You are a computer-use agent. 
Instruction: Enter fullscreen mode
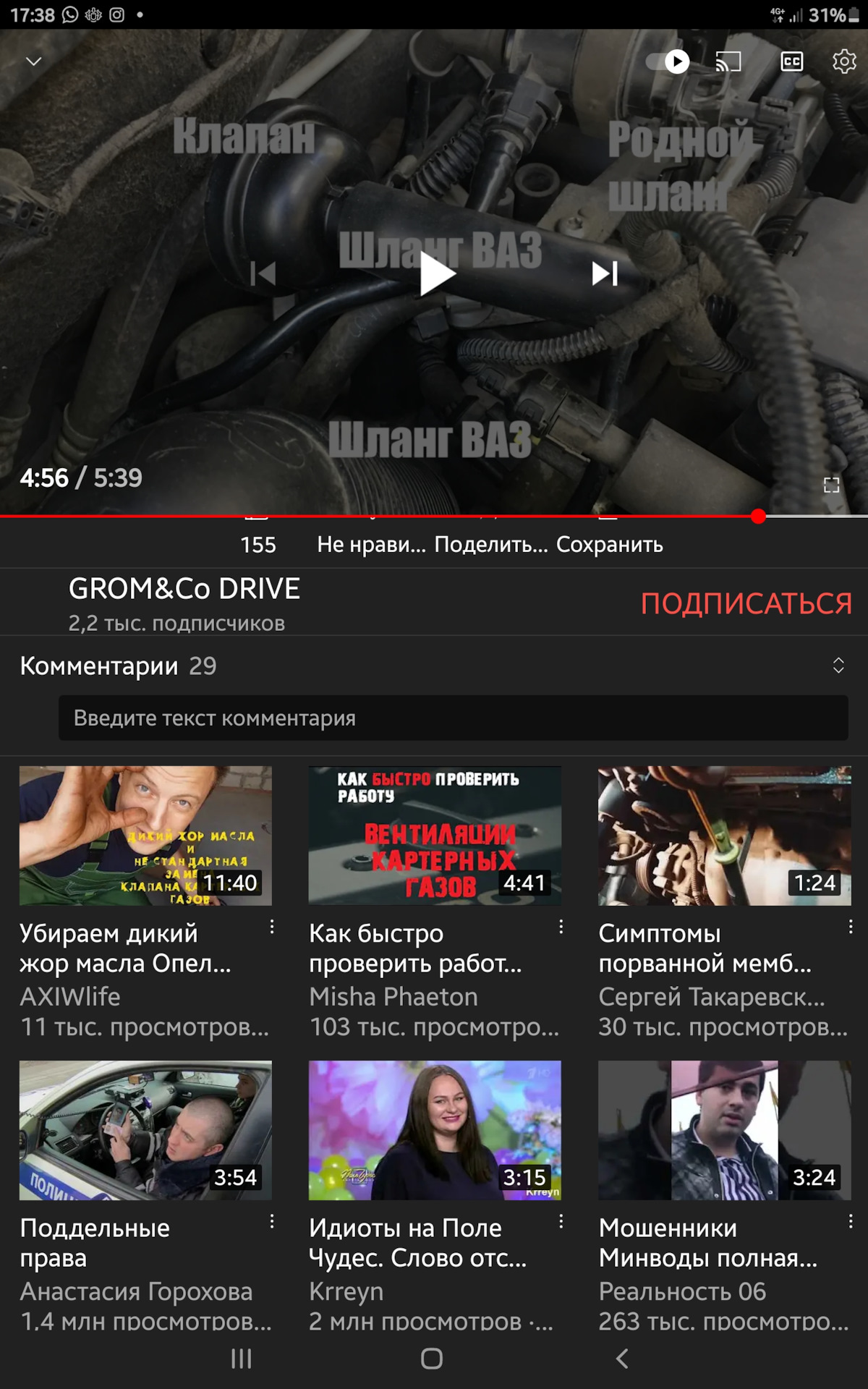coord(831,485)
